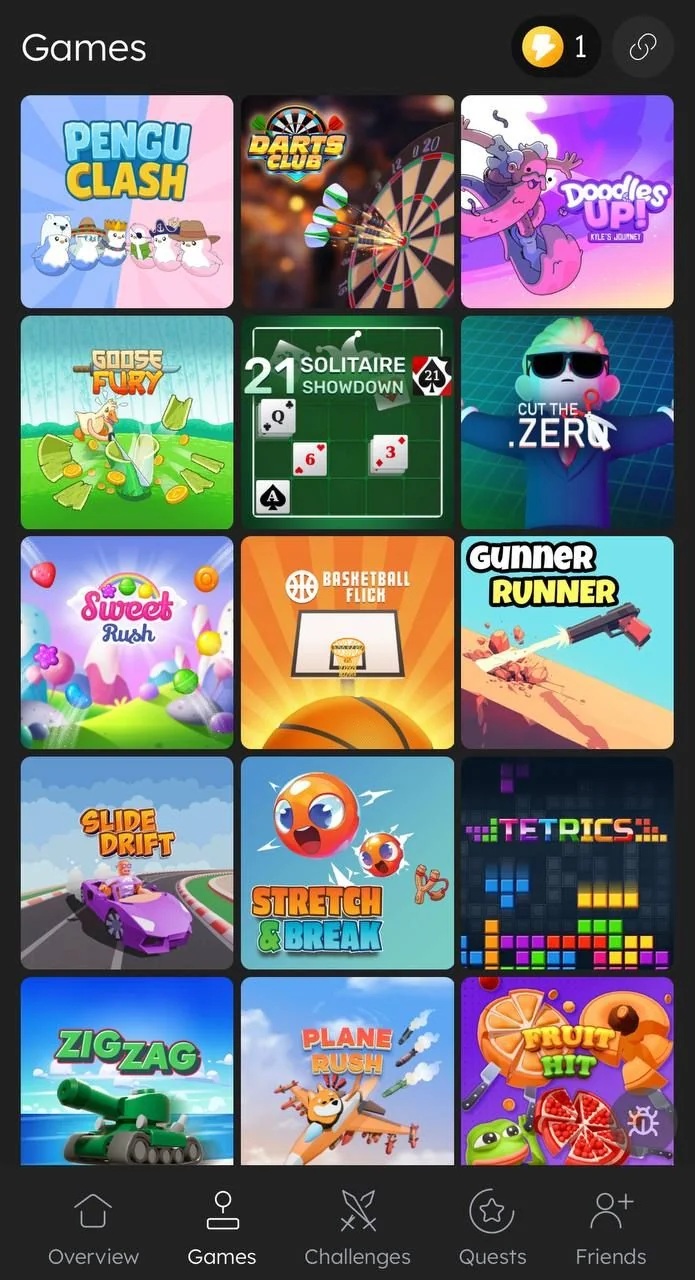Go to the Challenges tab

point(357,1229)
